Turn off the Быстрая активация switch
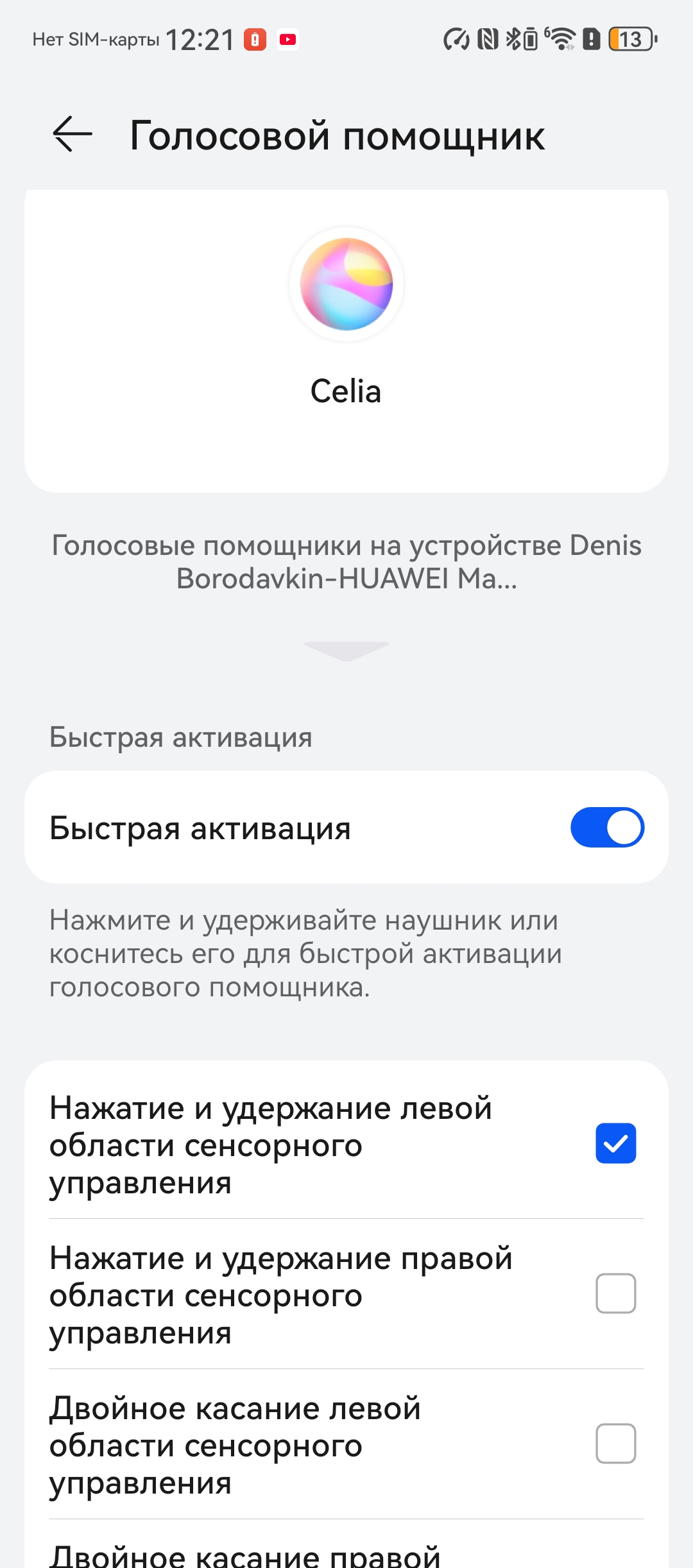 [x=607, y=827]
